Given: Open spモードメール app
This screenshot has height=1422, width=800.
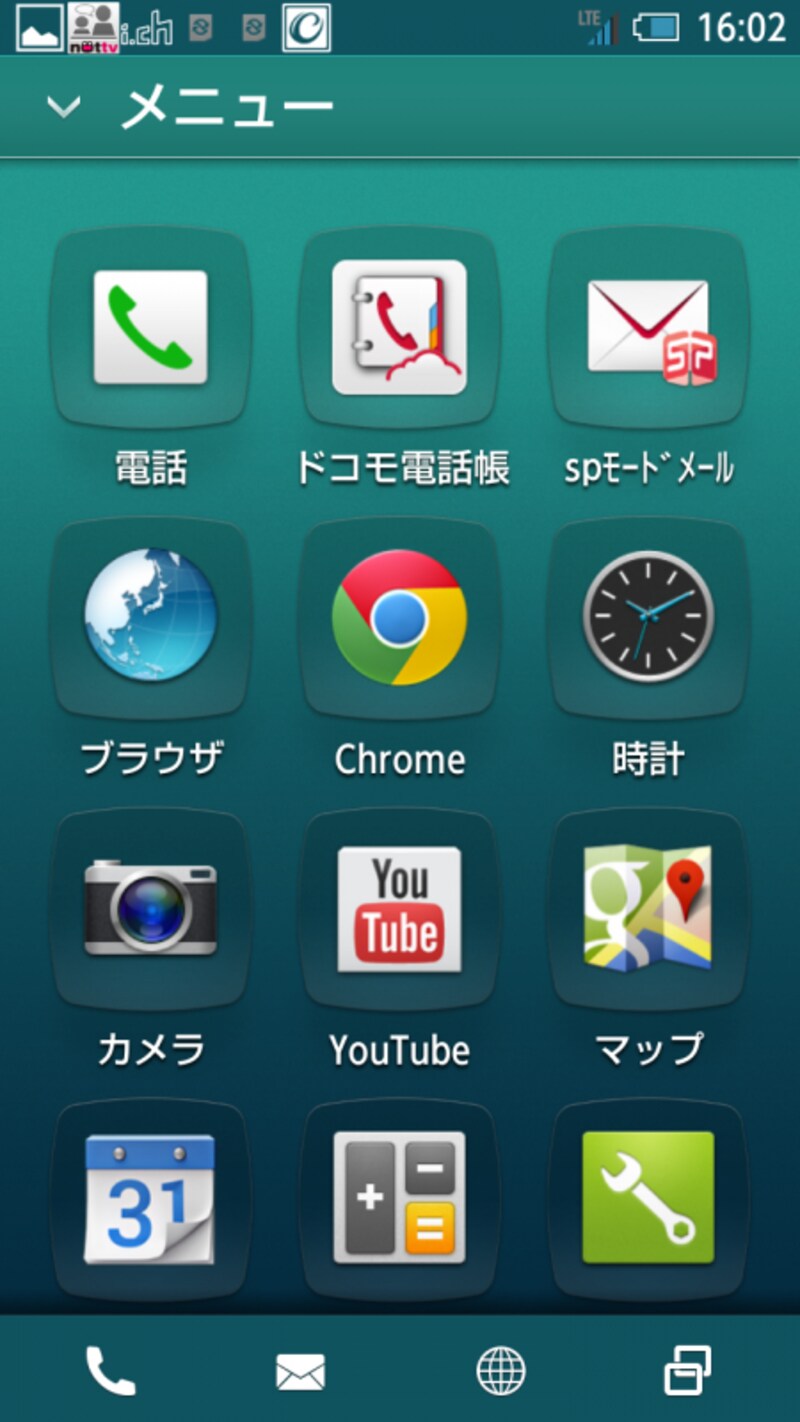Looking at the screenshot, I should click(649, 328).
